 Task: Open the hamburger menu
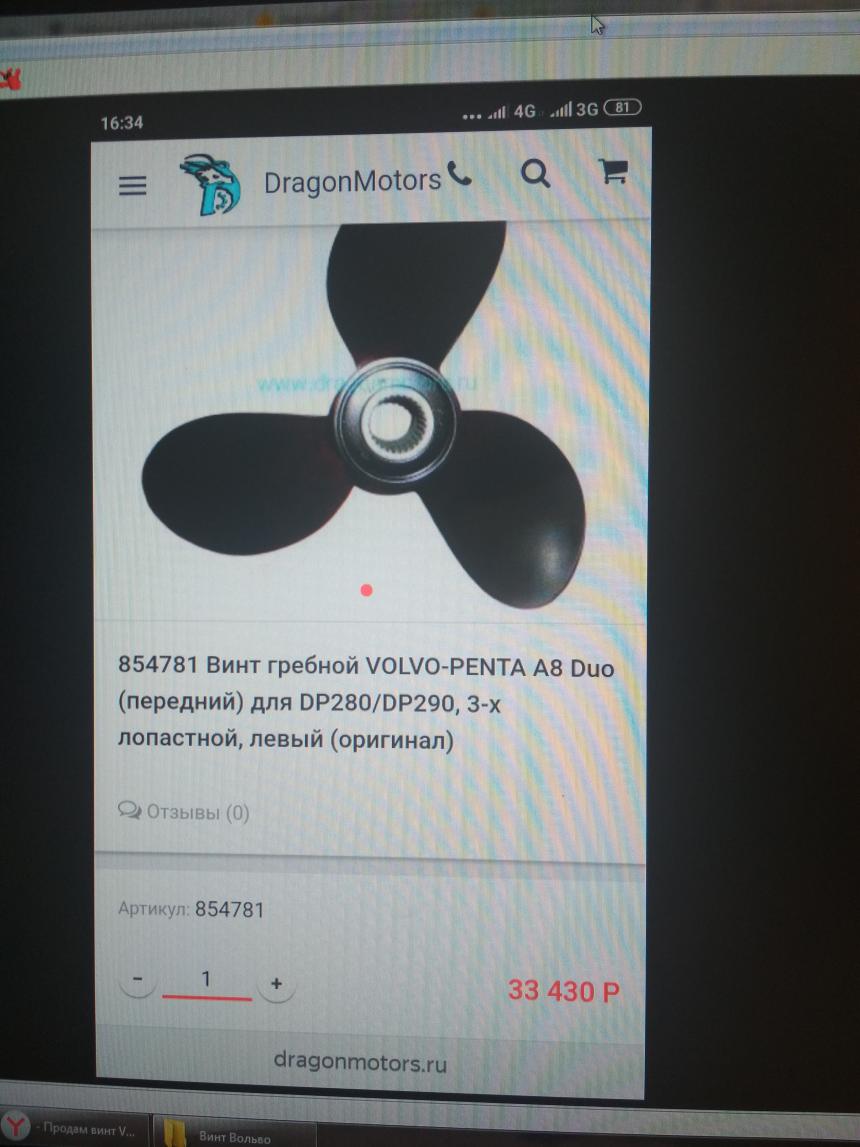coord(133,186)
